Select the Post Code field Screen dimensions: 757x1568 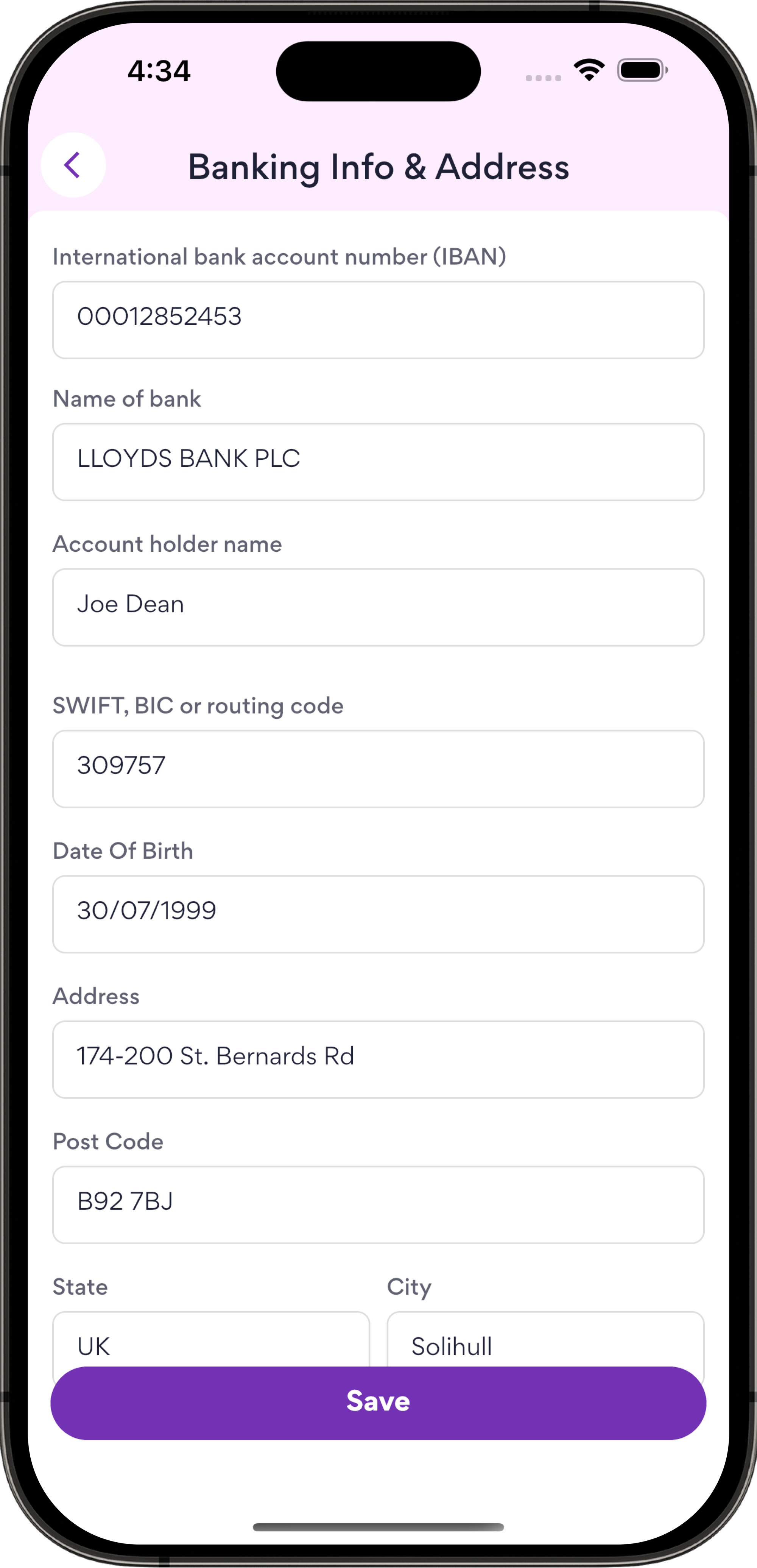[378, 1204]
